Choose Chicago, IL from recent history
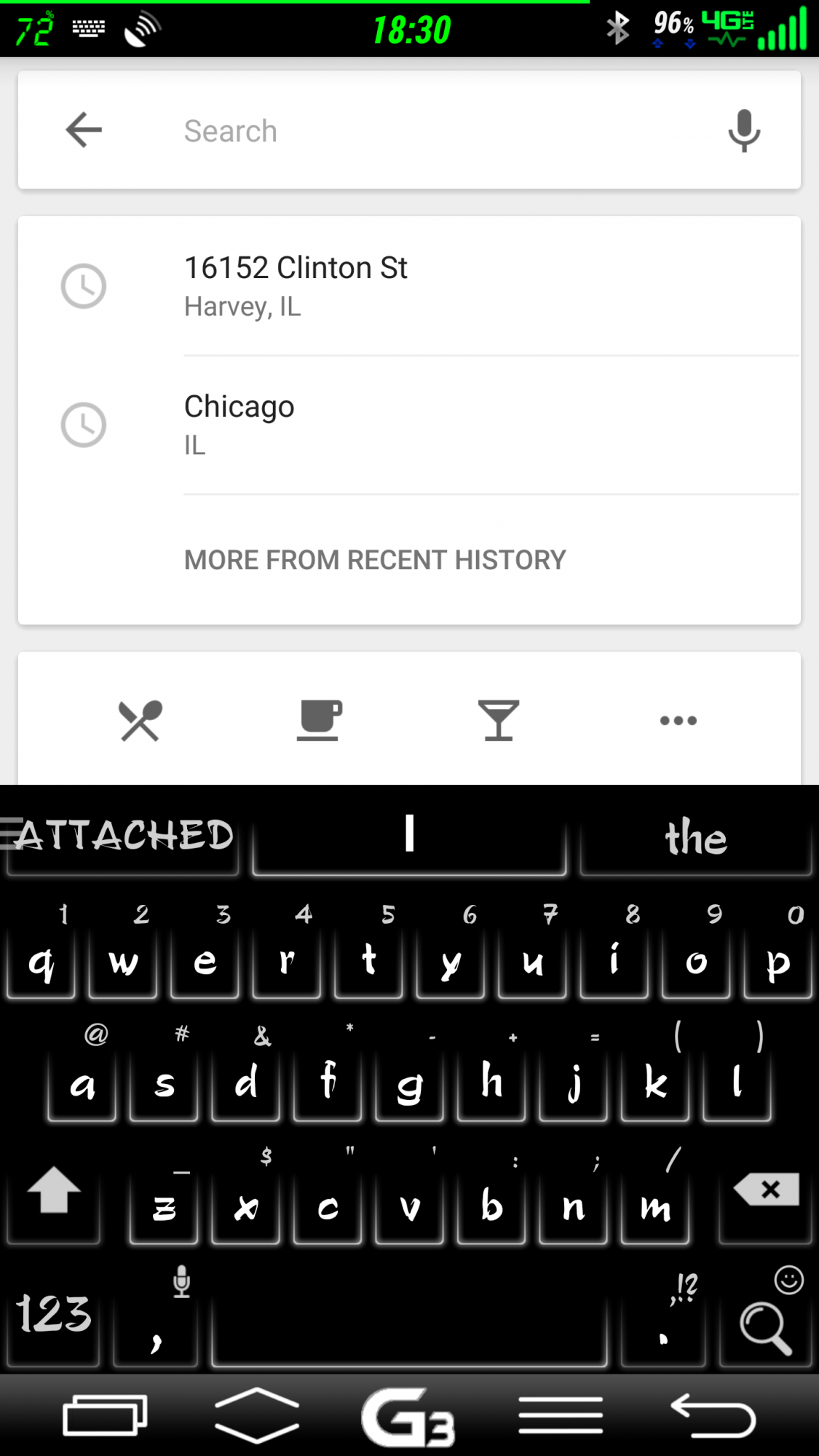This screenshot has width=819, height=1456. (437, 424)
